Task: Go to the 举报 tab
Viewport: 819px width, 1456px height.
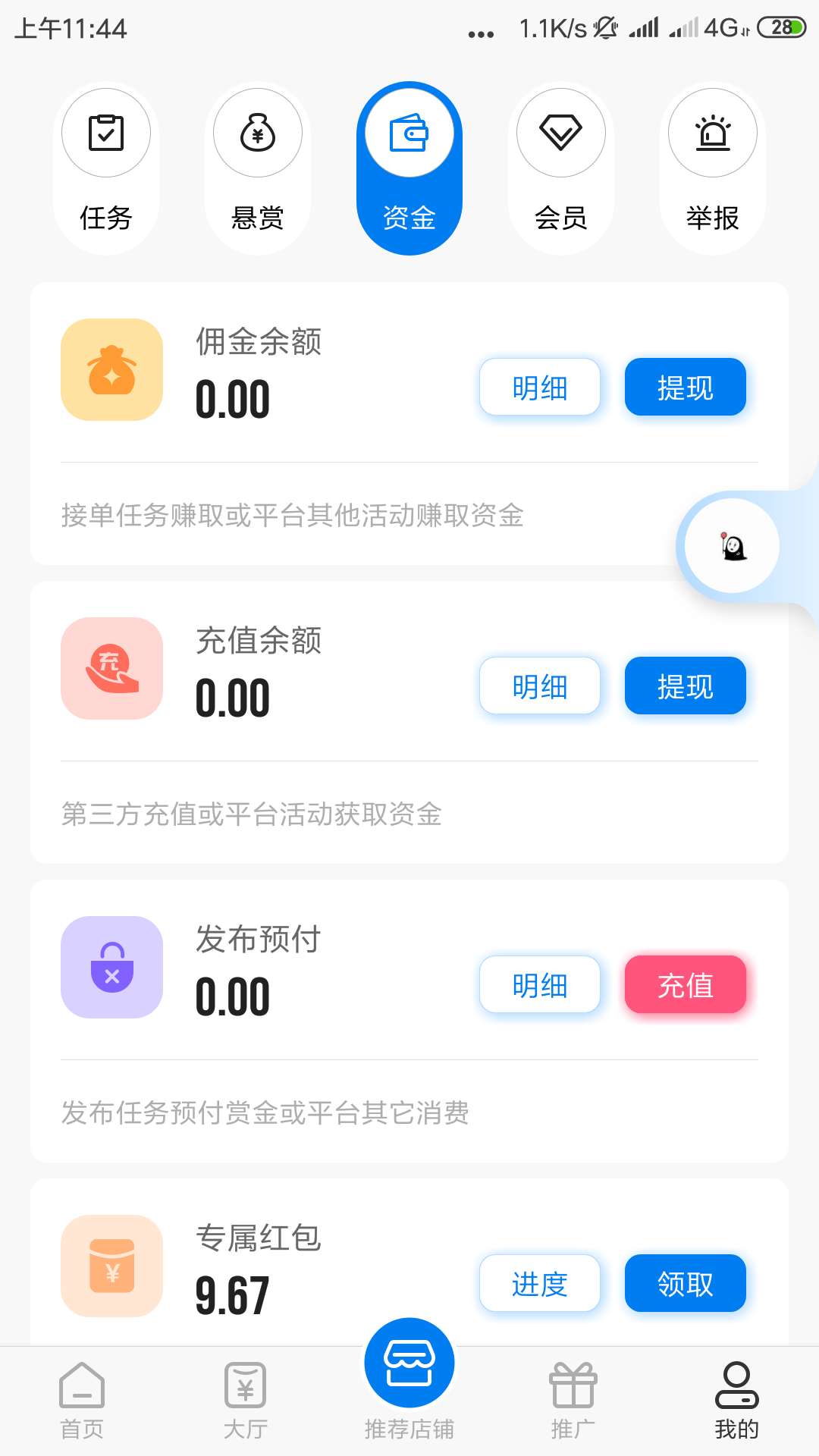Action: (x=713, y=168)
